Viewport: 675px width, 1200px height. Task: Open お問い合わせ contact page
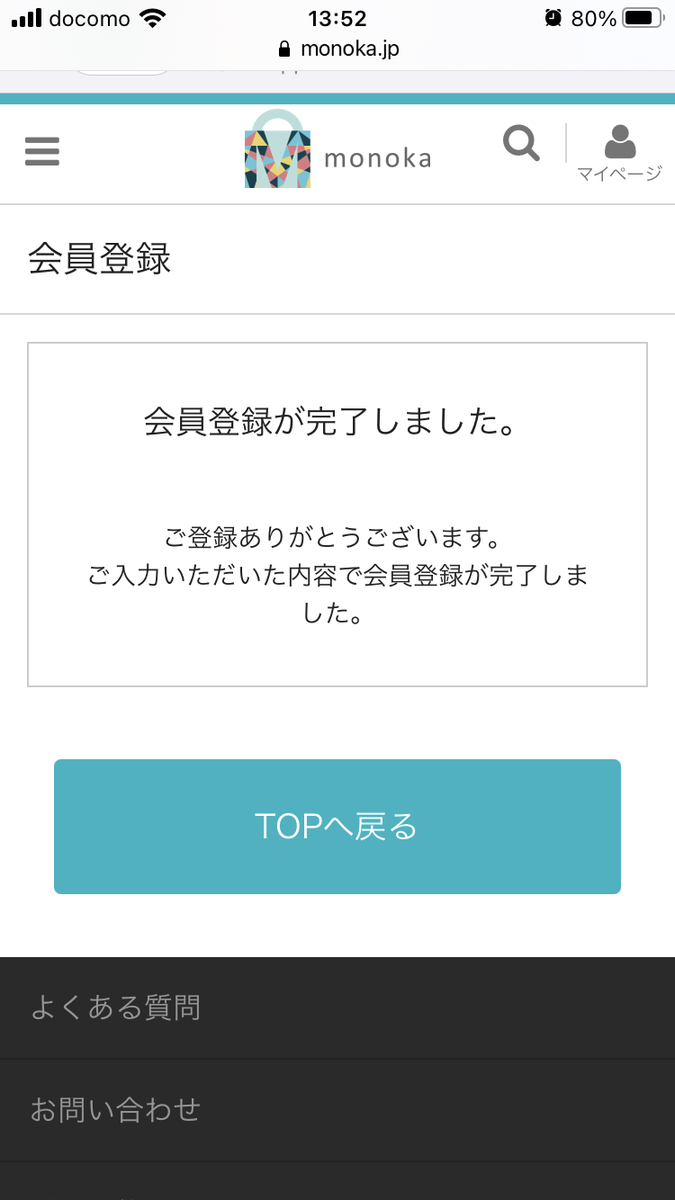pos(115,1109)
